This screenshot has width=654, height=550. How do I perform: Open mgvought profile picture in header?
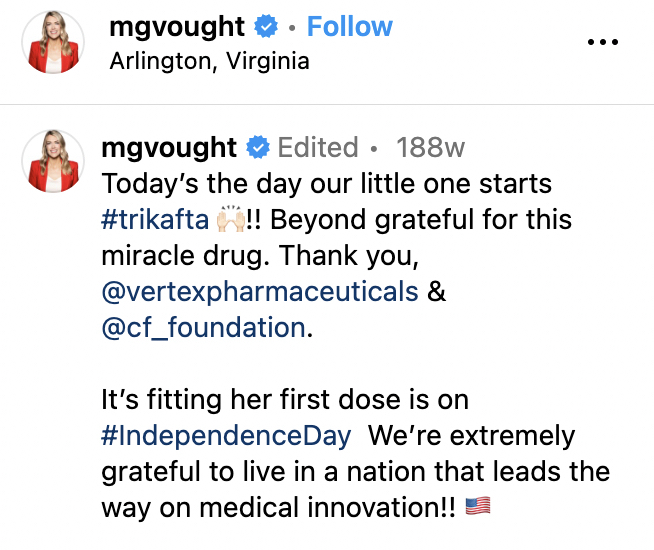52,43
